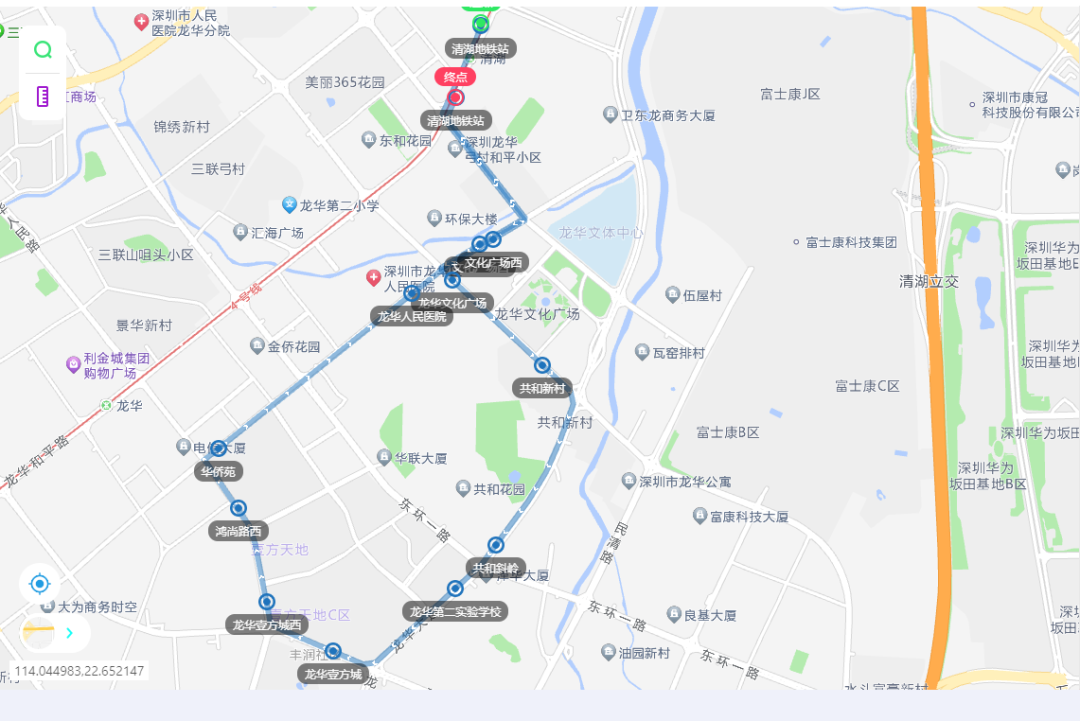Expand the map style switcher chevron
Screen dimensions: 1080x721
(70, 633)
